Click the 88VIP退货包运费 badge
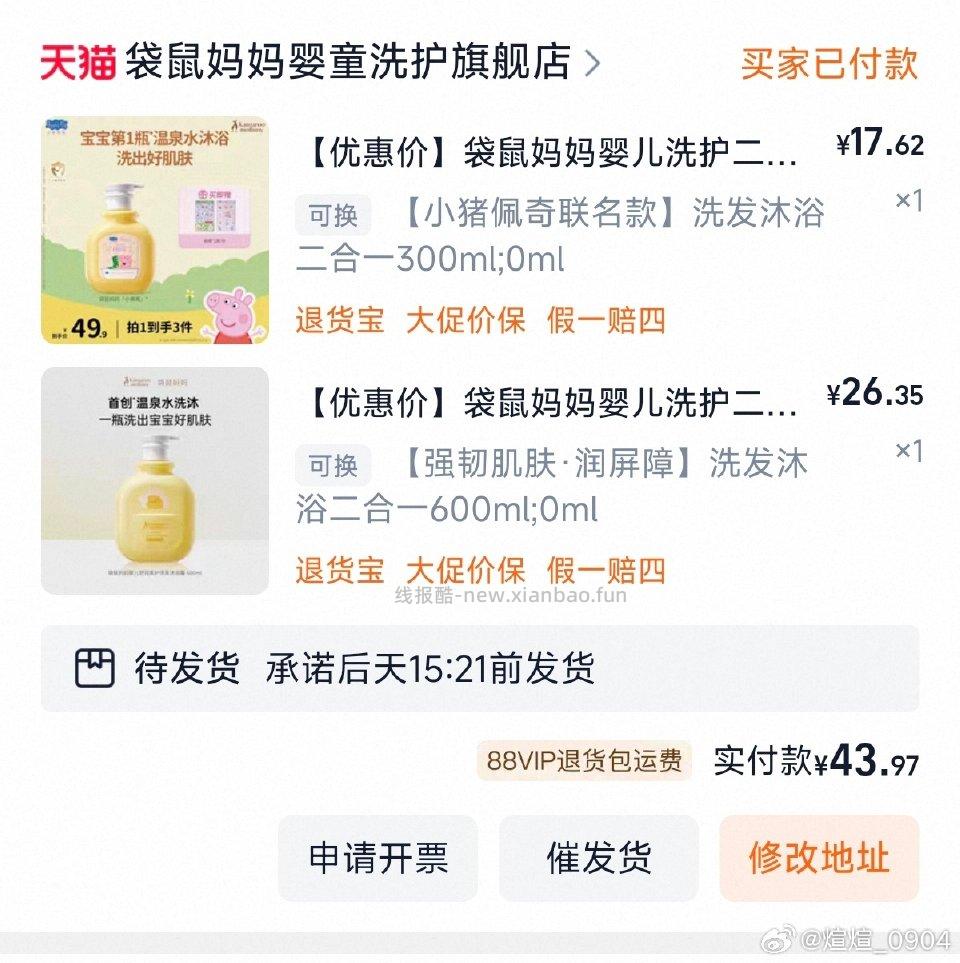Image resolution: width=960 pixels, height=963 pixels. point(584,761)
